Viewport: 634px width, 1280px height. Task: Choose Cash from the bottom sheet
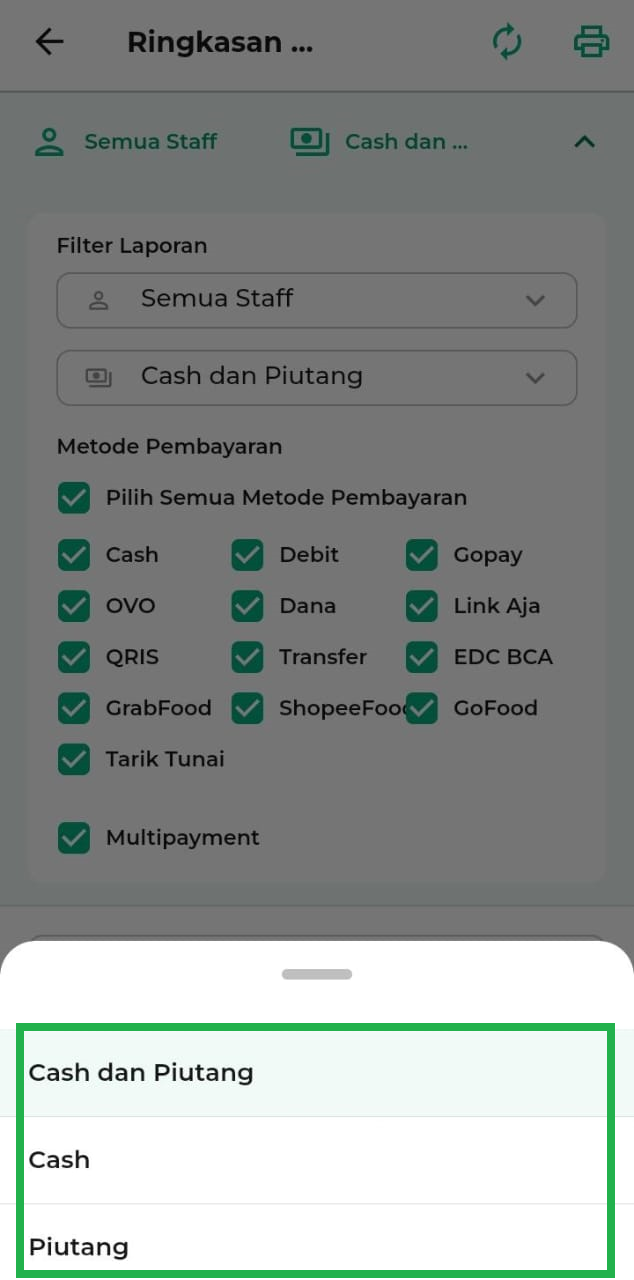[315, 1160]
